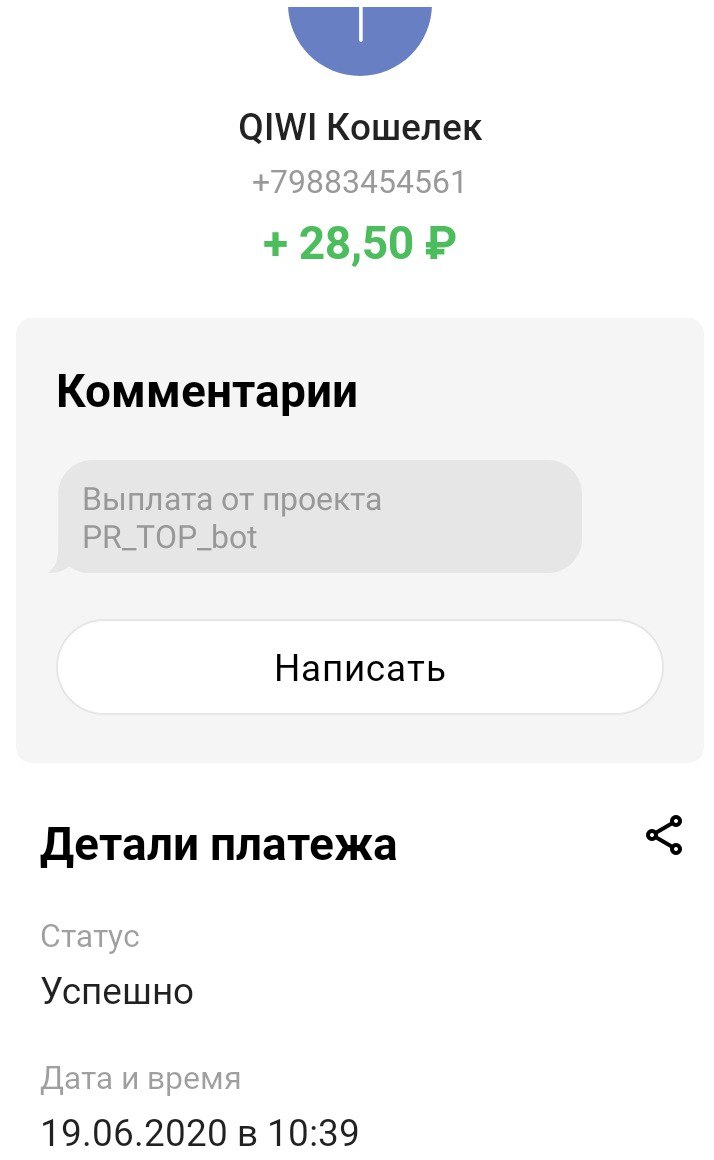This screenshot has height=1160, width=714.
Task: Share the payment details
Action: [x=664, y=835]
